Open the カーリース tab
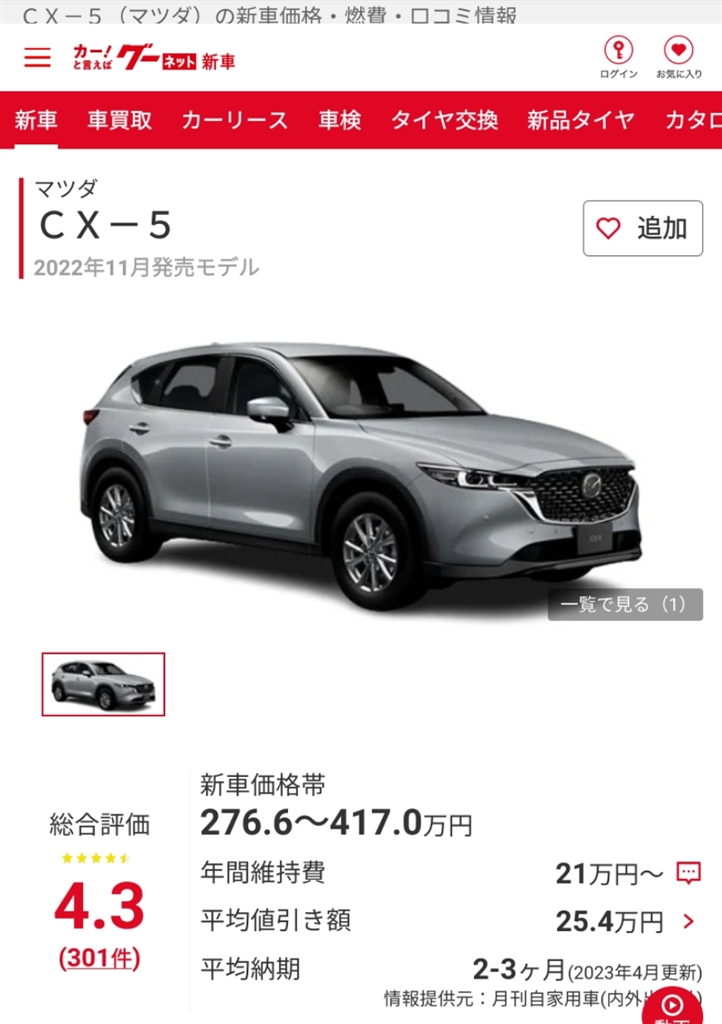Image resolution: width=722 pixels, height=1024 pixels. [235, 121]
